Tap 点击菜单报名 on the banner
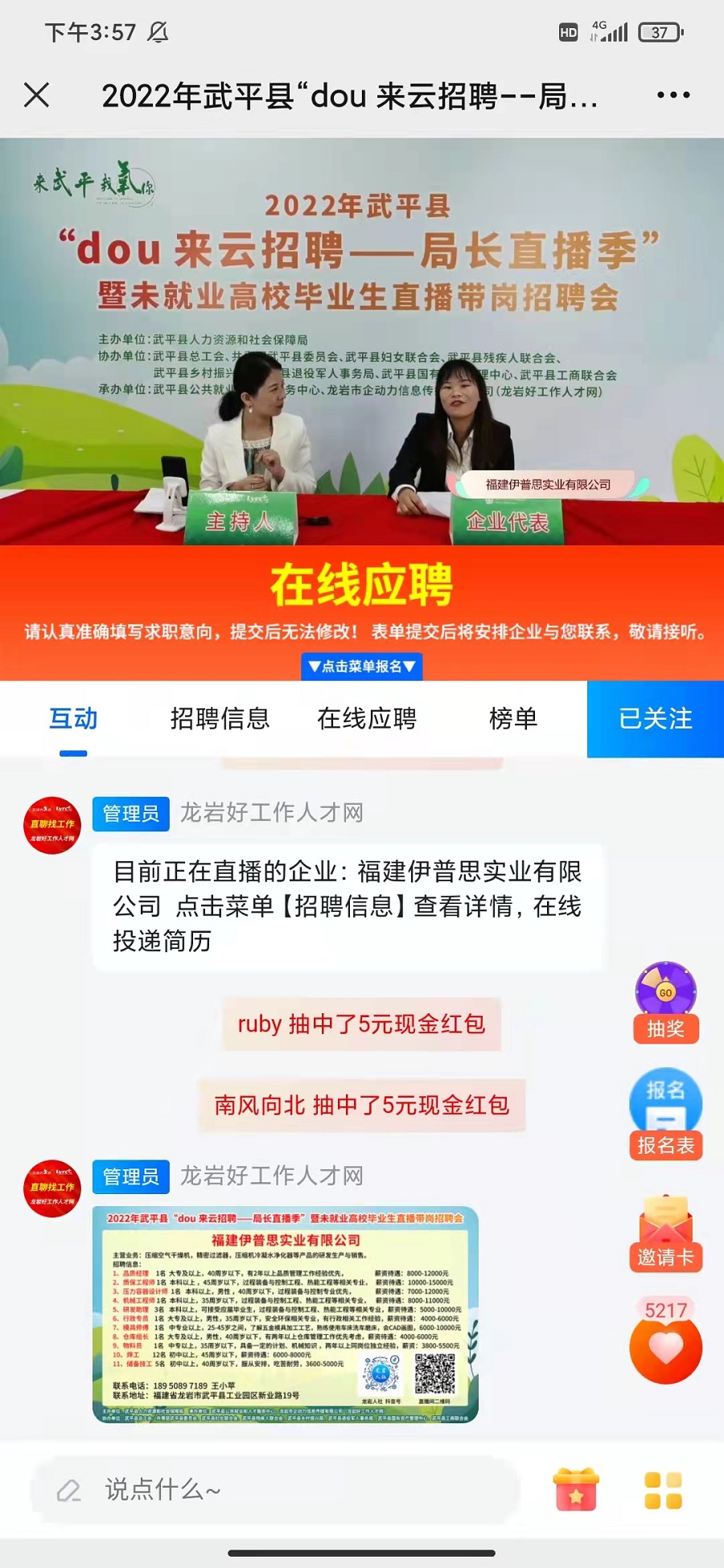Viewport: 724px width, 1568px height. click(x=361, y=666)
